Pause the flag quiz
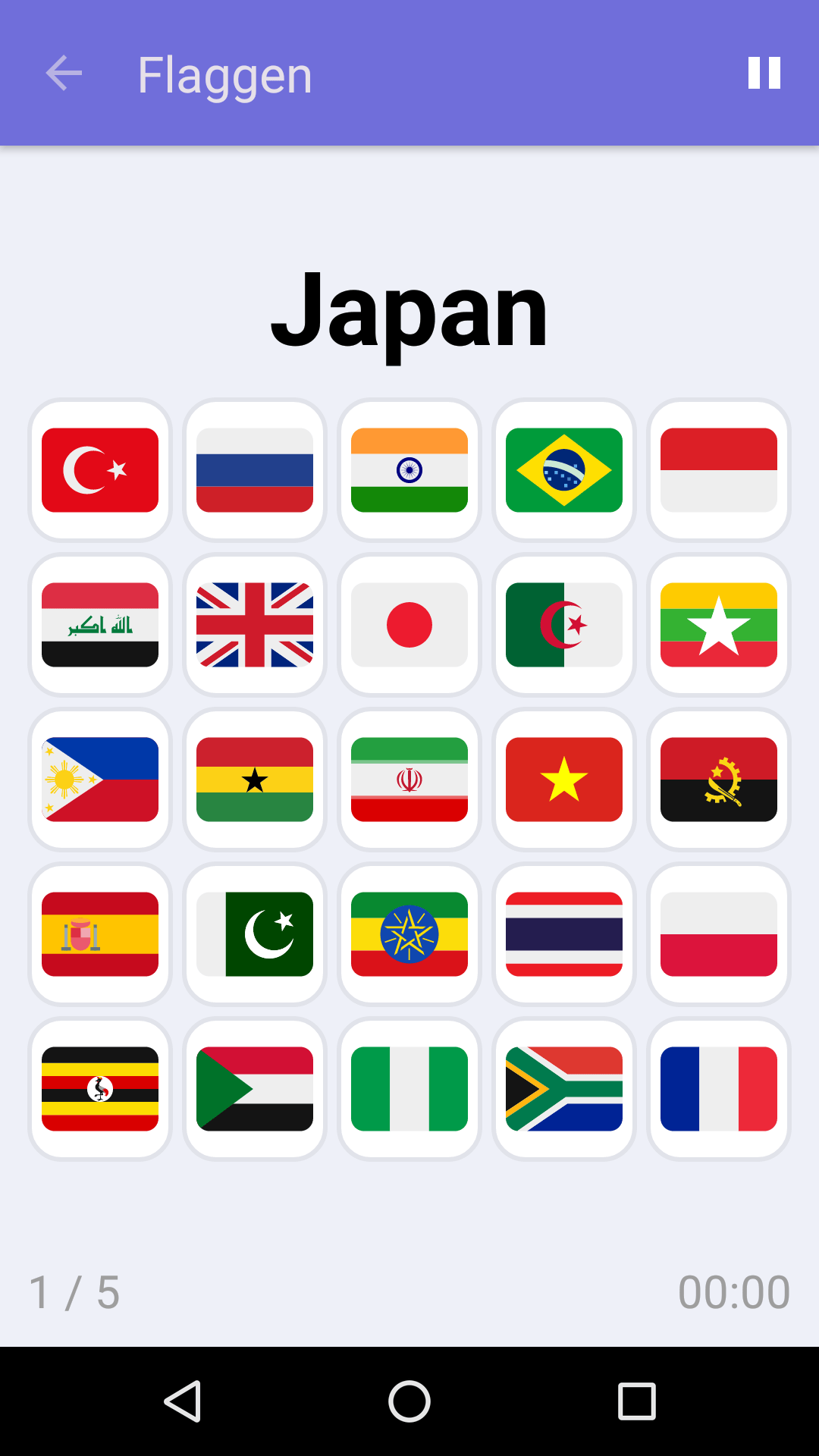Image resolution: width=819 pixels, height=1456 pixels. click(764, 74)
